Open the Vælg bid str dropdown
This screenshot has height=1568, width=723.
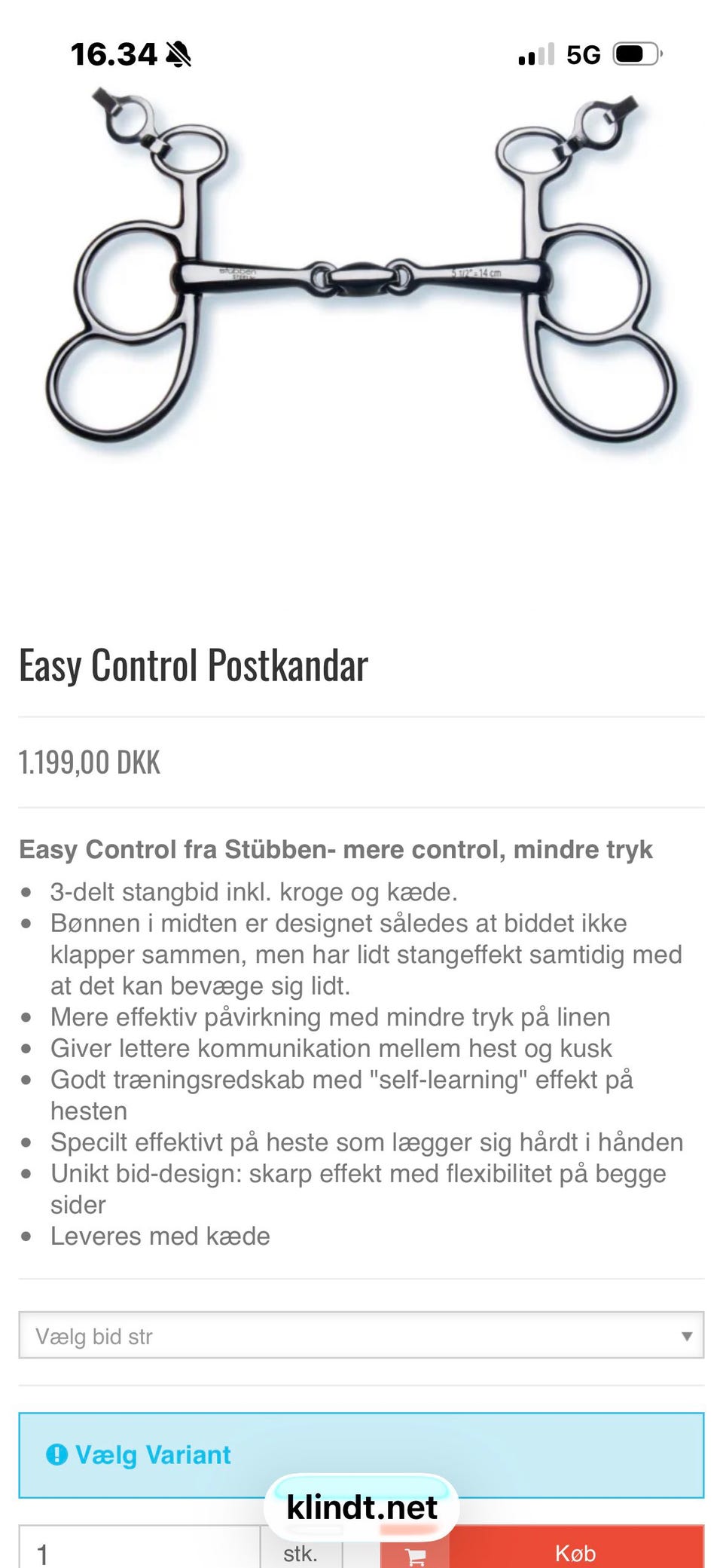pos(361,1335)
